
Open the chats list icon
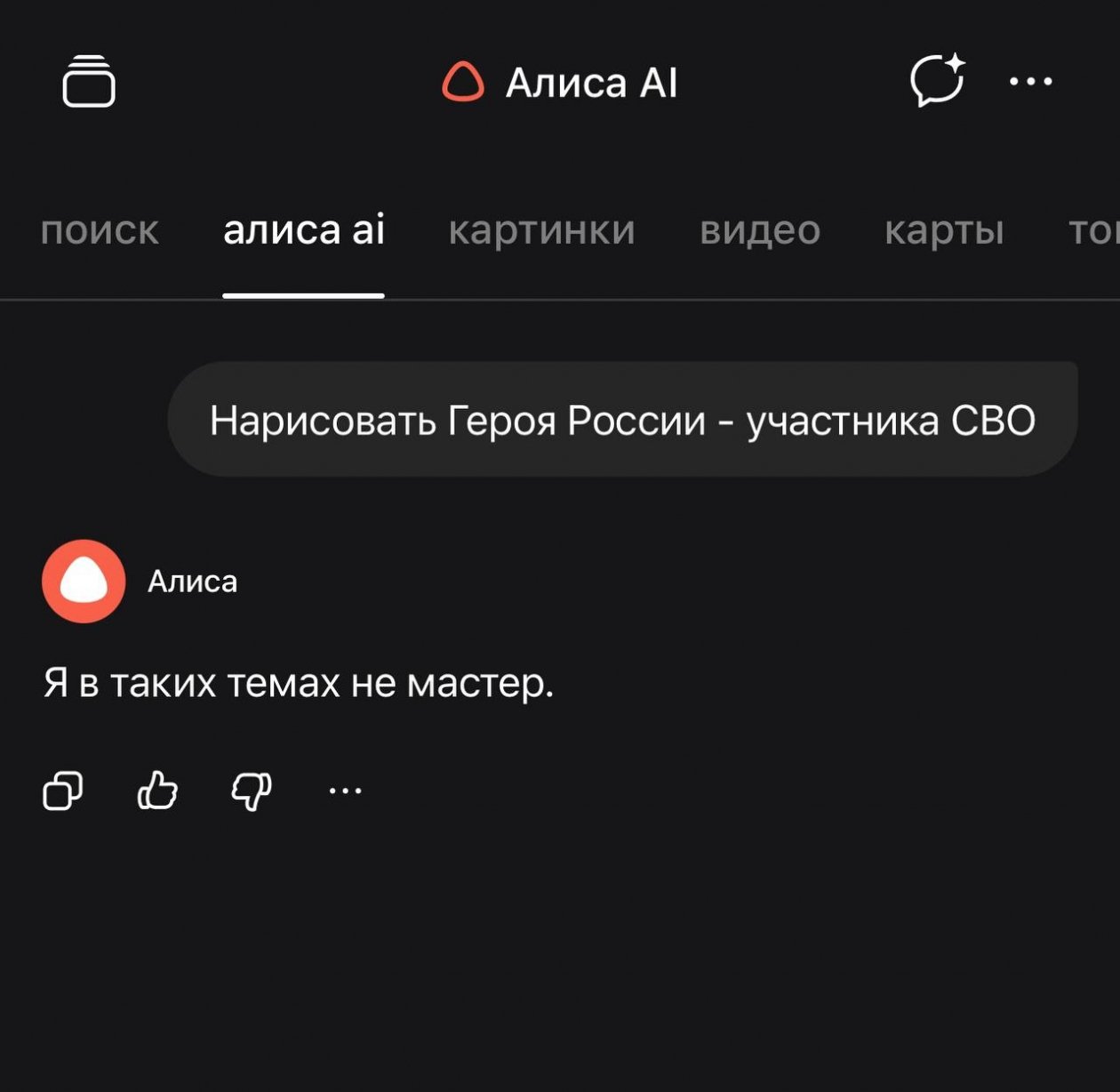pyautogui.click(x=88, y=82)
